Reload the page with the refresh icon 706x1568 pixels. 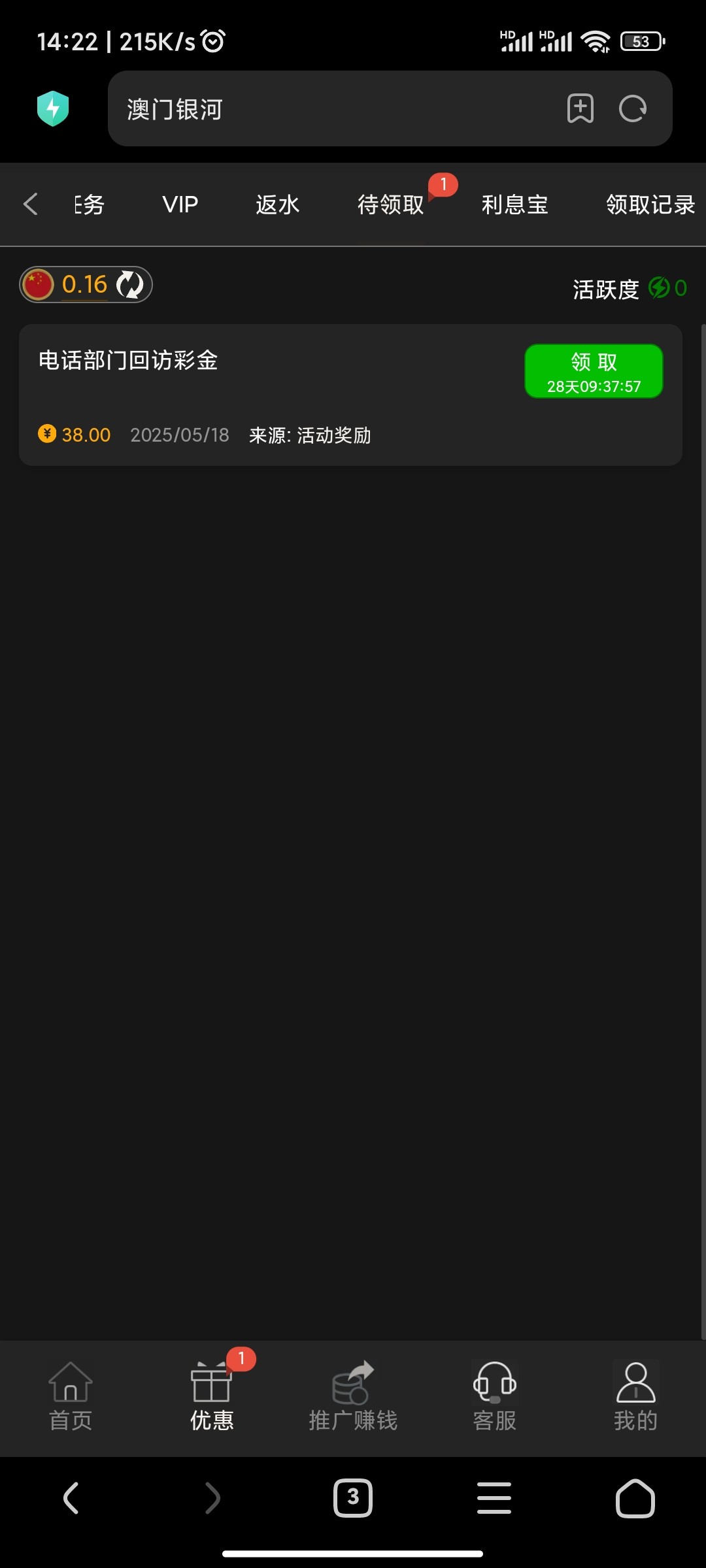(633, 108)
